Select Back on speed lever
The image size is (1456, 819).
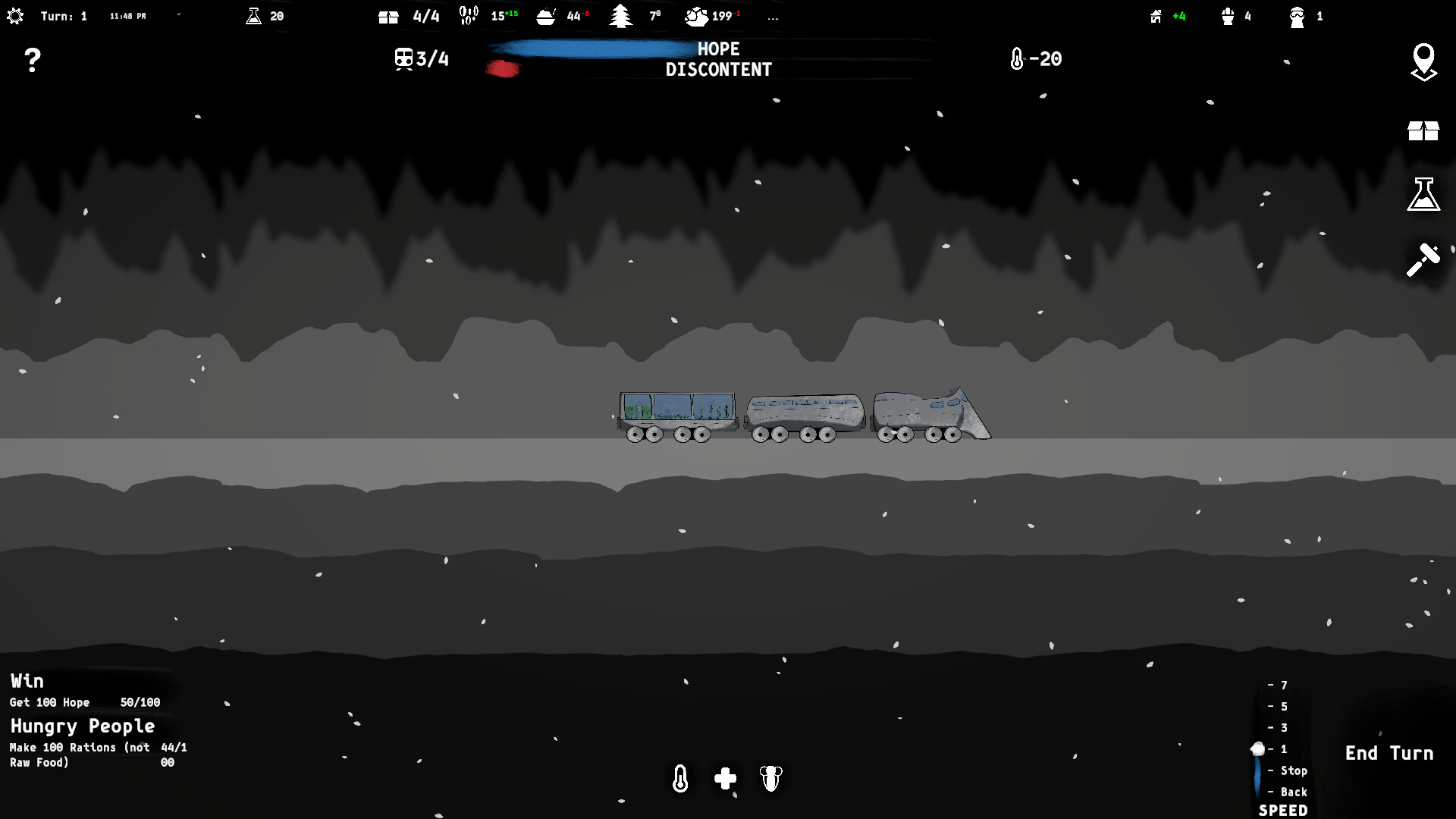click(1292, 792)
